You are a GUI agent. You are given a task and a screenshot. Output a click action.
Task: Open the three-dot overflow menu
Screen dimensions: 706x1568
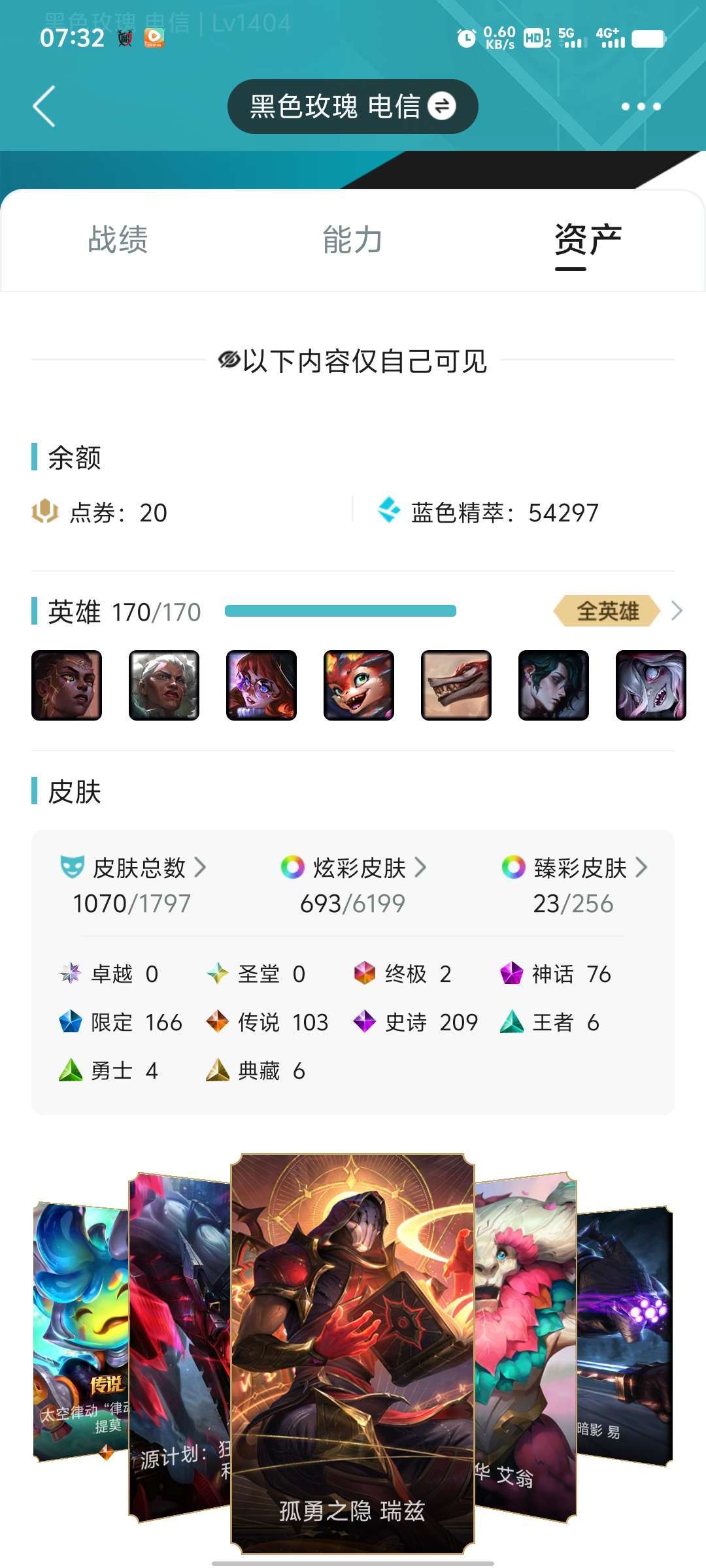pos(641,106)
